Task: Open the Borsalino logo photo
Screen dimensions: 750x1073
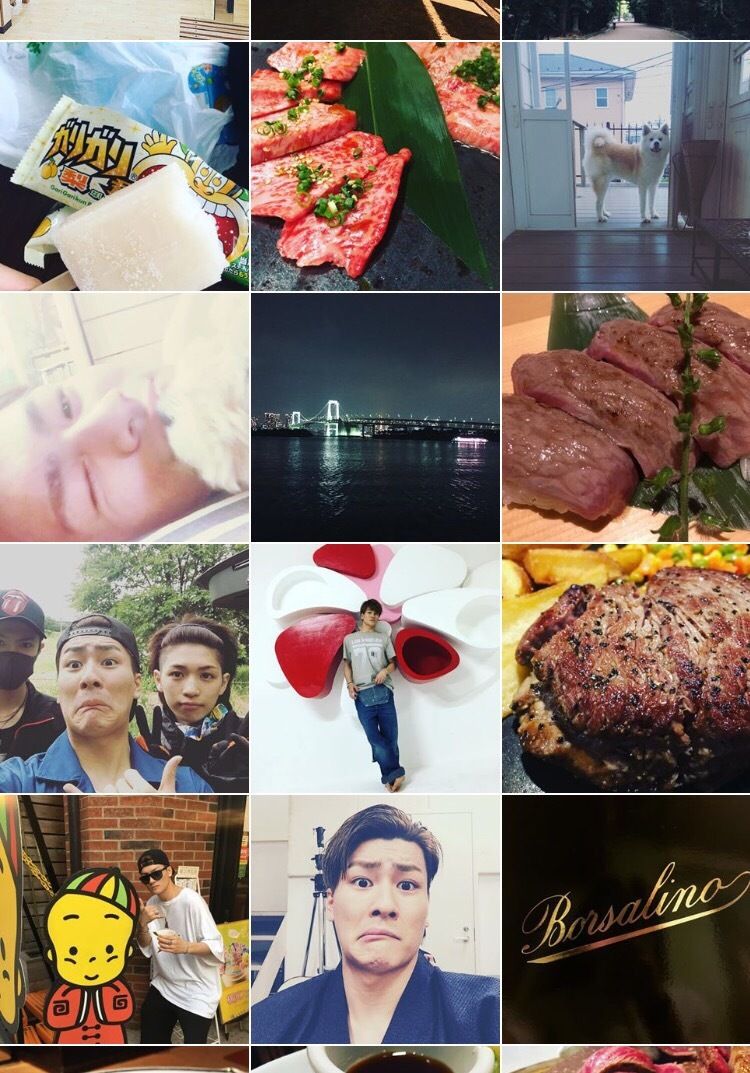Action: [626, 919]
